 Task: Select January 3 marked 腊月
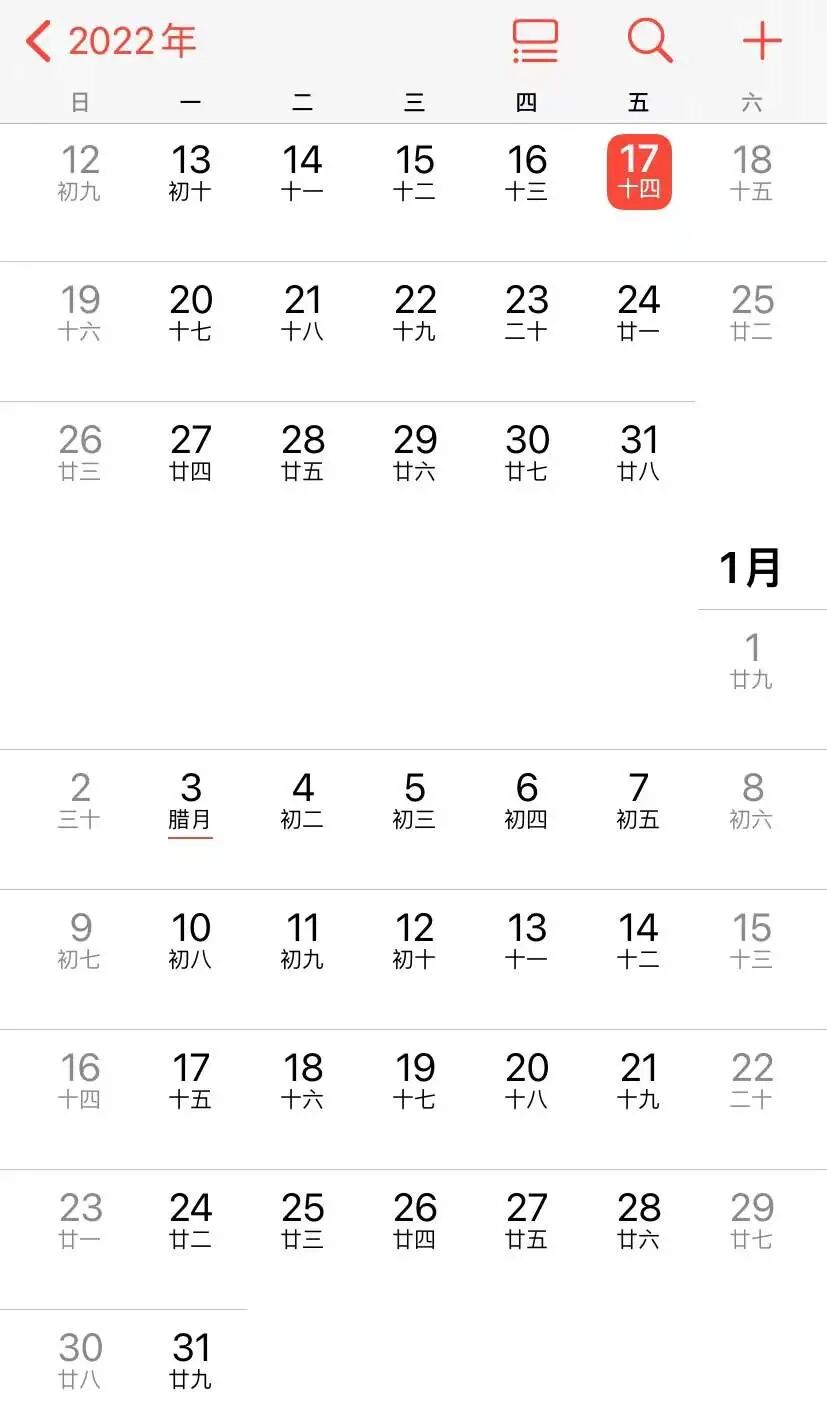tap(190, 800)
